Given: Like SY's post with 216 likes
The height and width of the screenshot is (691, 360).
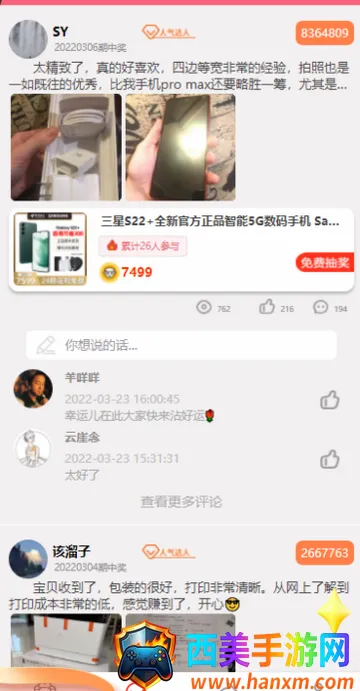Looking at the screenshot, I should tap(267, 307).
